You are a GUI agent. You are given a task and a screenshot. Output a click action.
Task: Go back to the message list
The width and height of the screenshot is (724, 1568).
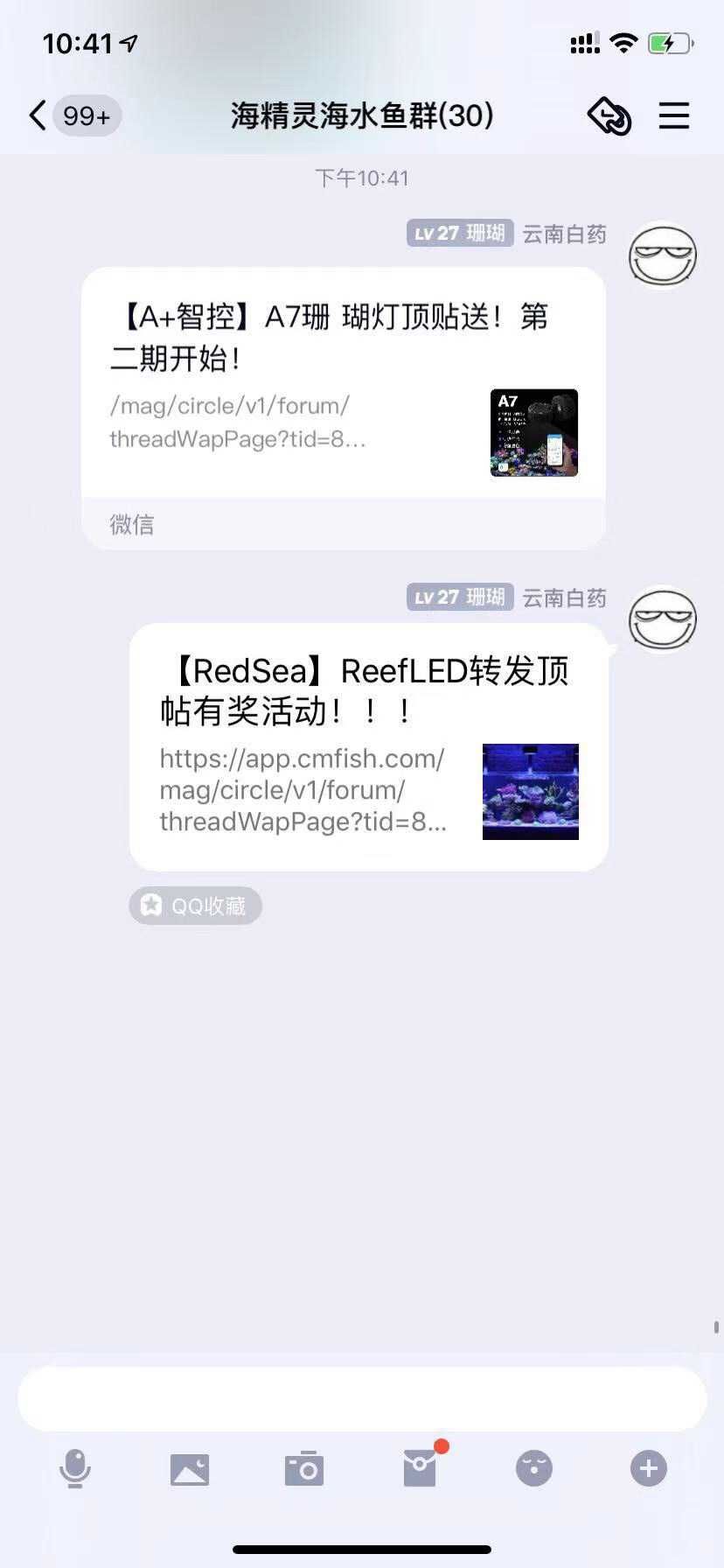click(38, 115)
